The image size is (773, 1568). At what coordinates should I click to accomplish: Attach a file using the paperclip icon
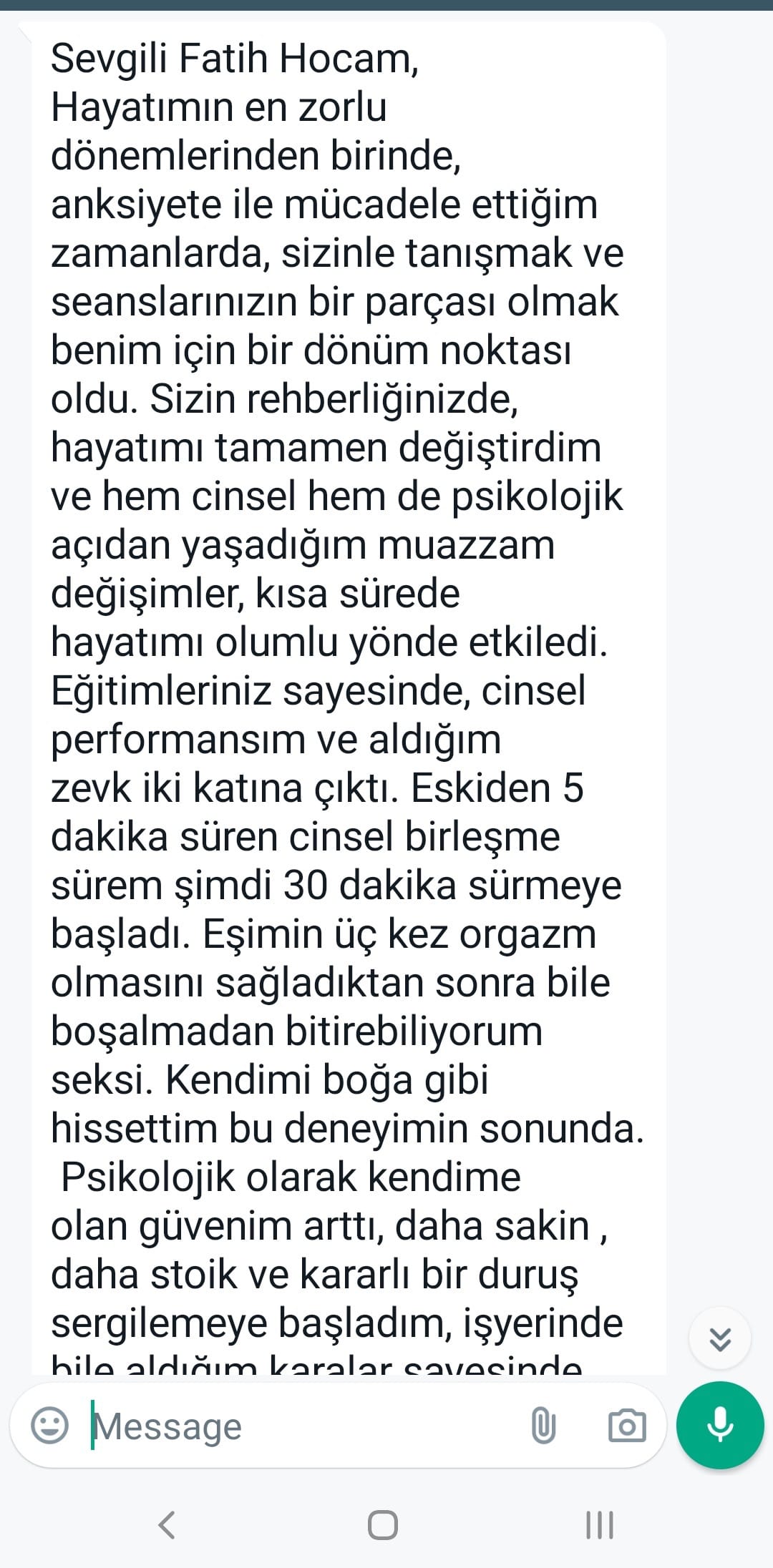click(x=544, y=1426)
